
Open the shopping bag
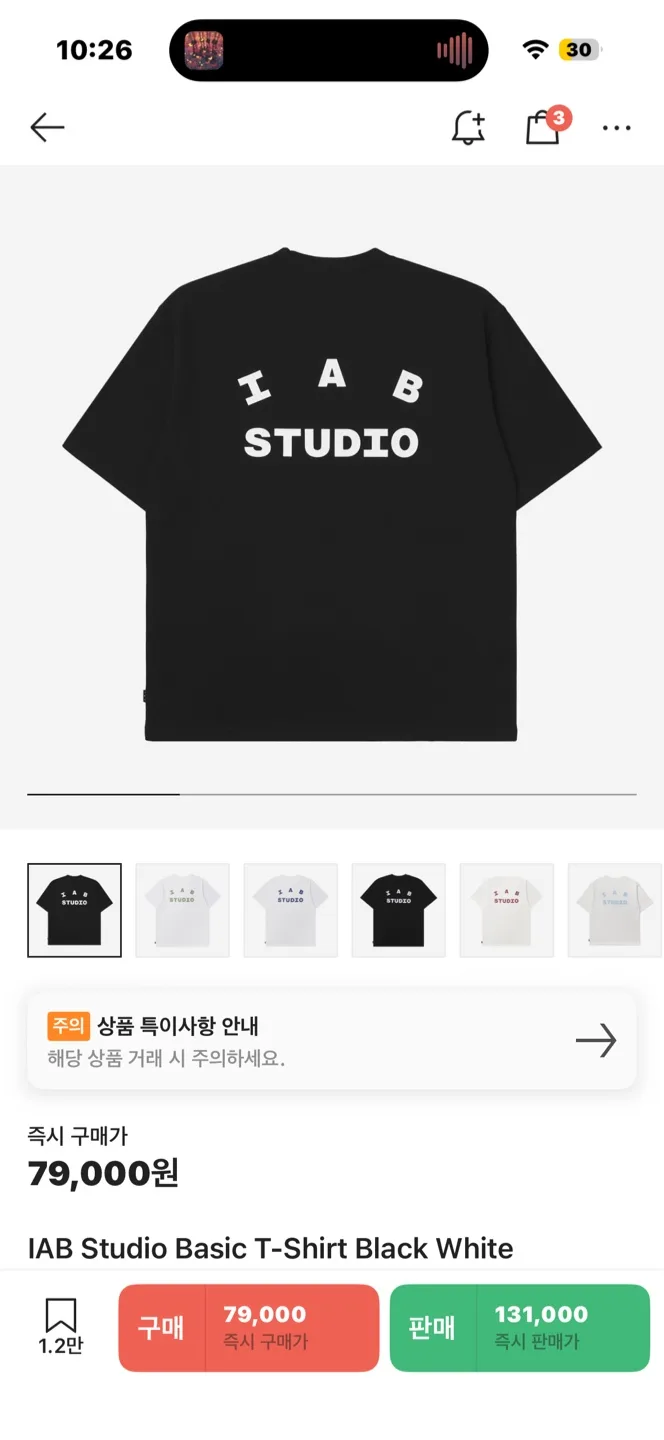tap(543, 128)
